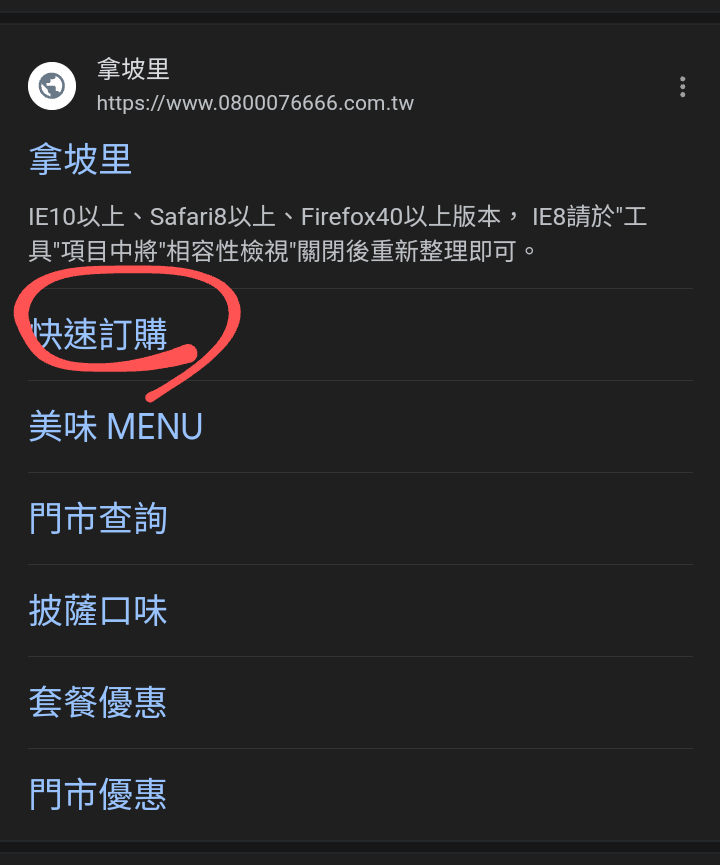Image resolution: width=720 pixels, height=865 pixels.
Task: Open the 拿坡里 result title link
Action: pos(80,160)
